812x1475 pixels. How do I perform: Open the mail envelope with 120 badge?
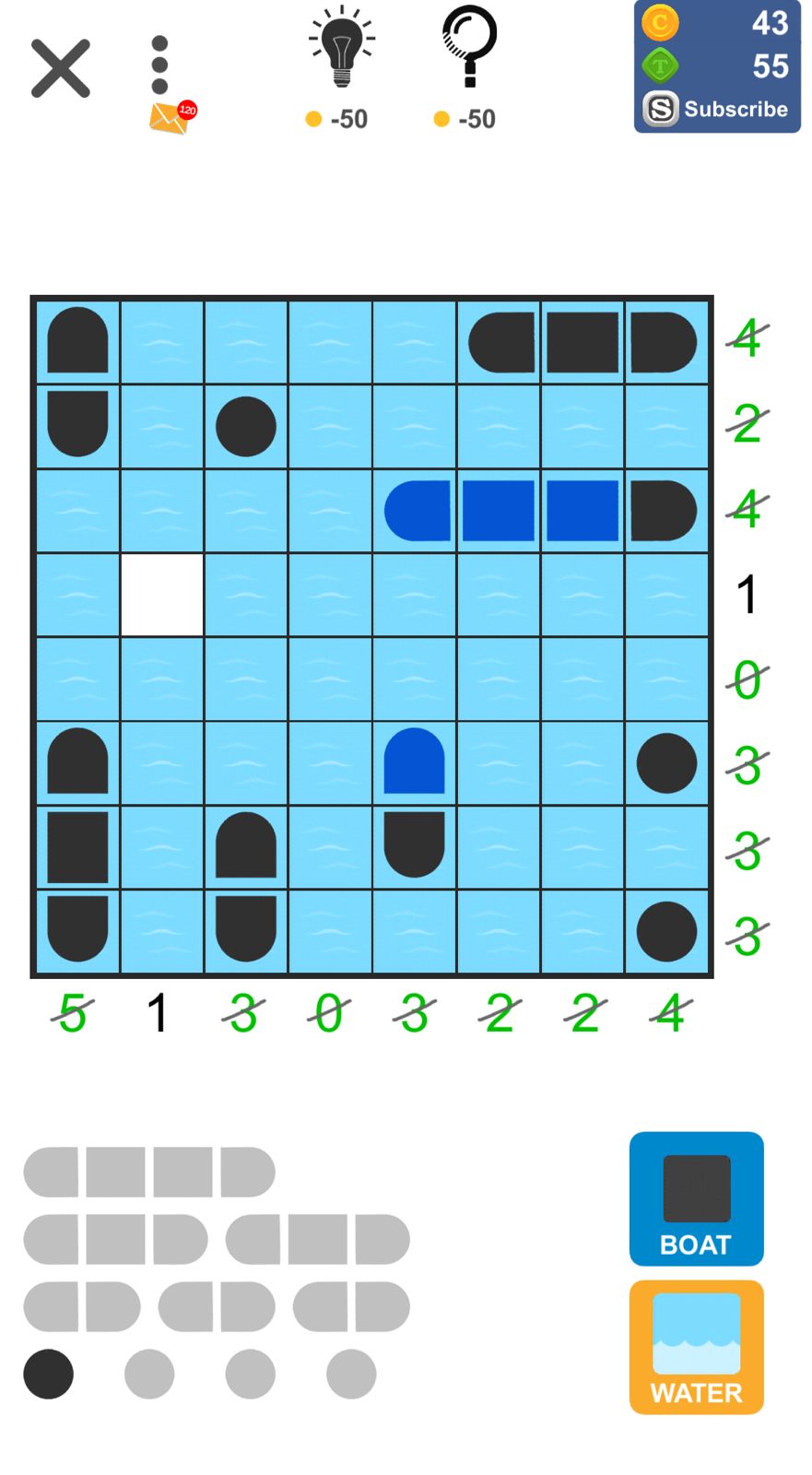171,117
